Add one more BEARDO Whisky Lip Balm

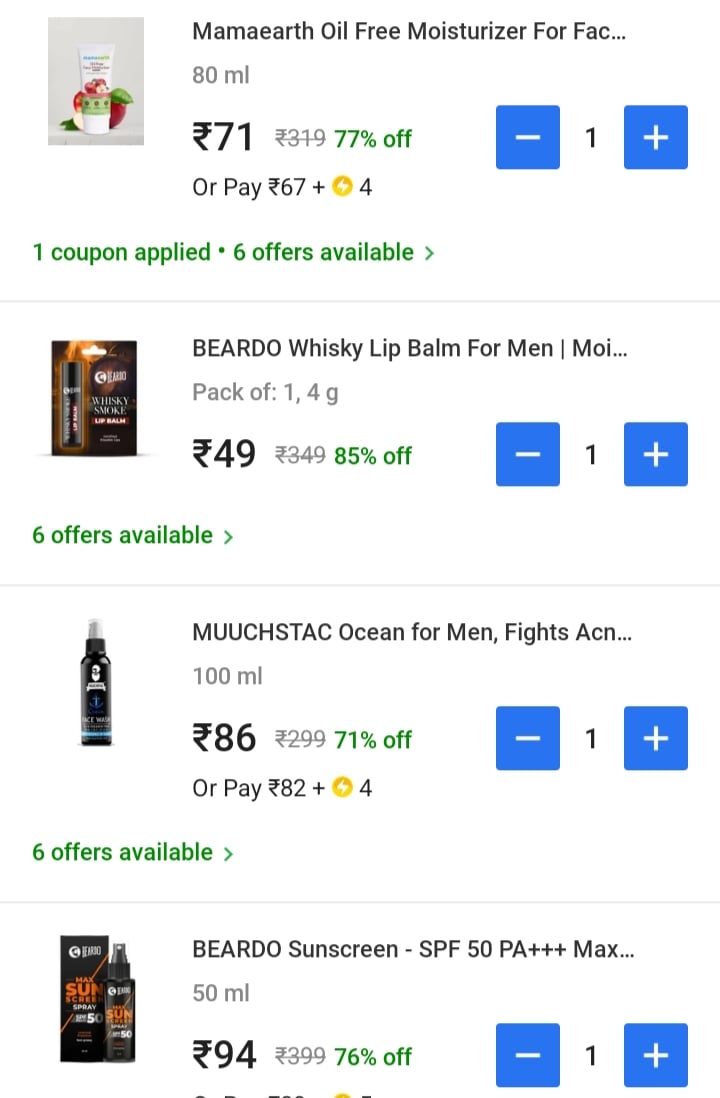[656, 454]
